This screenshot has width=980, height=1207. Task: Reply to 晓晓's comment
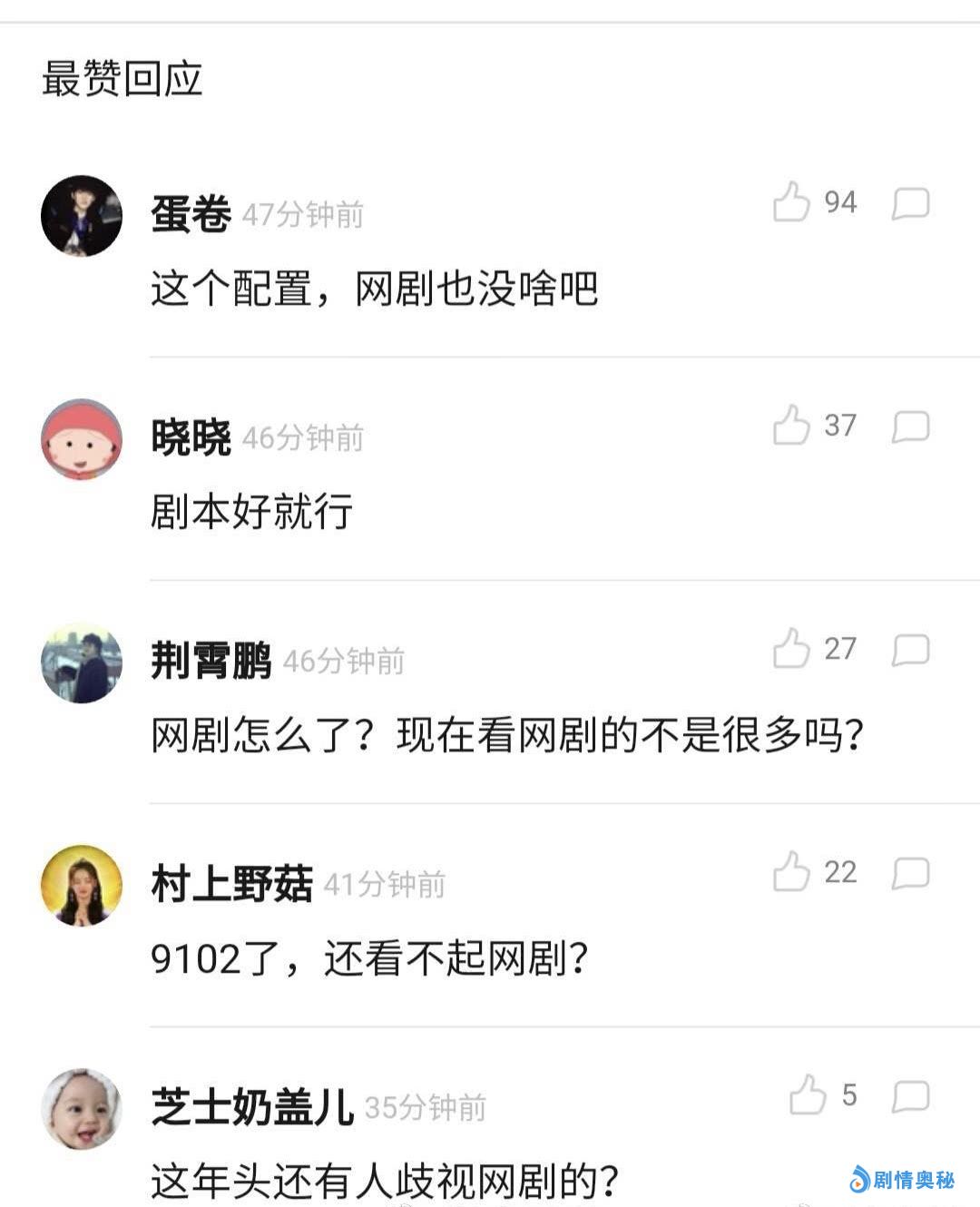910,427
